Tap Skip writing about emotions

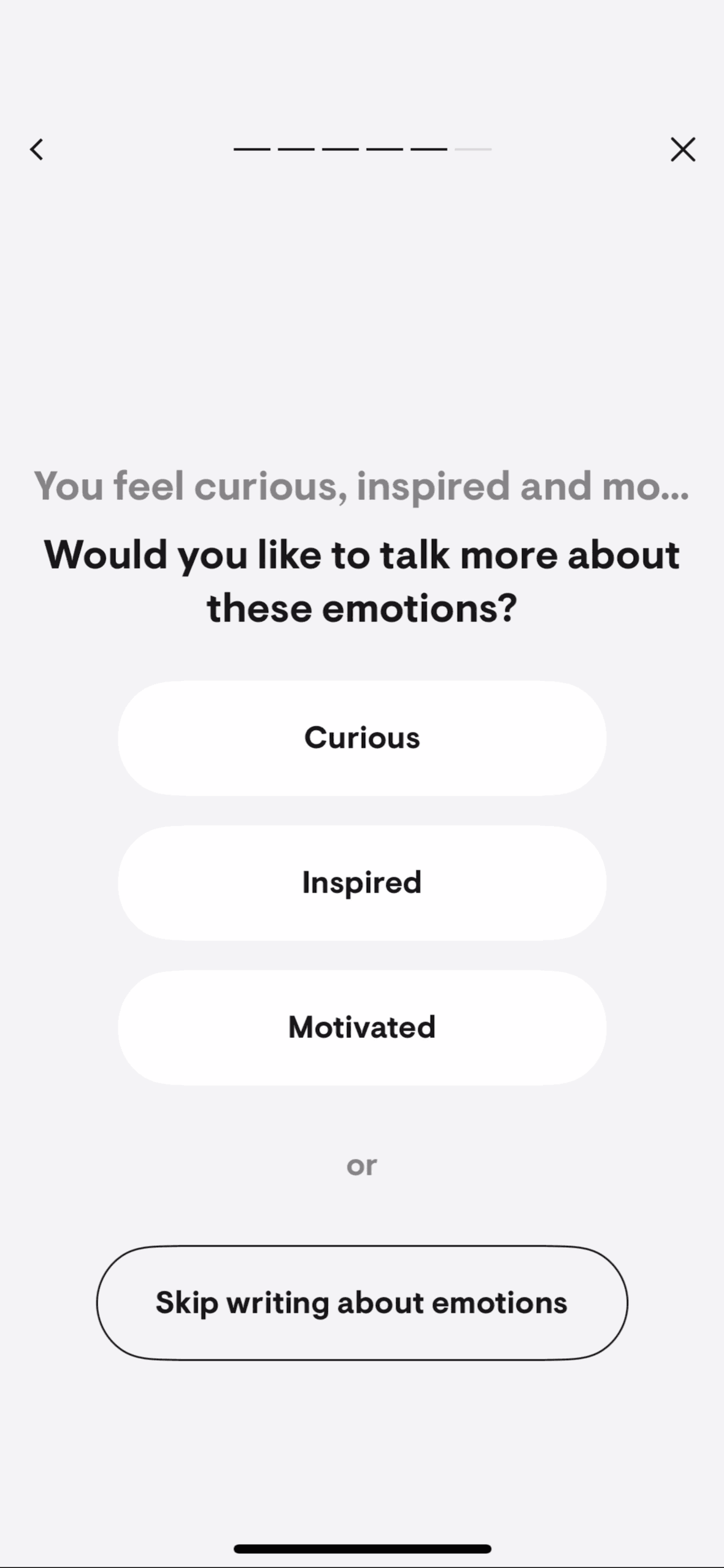[x=362, y=1302]
